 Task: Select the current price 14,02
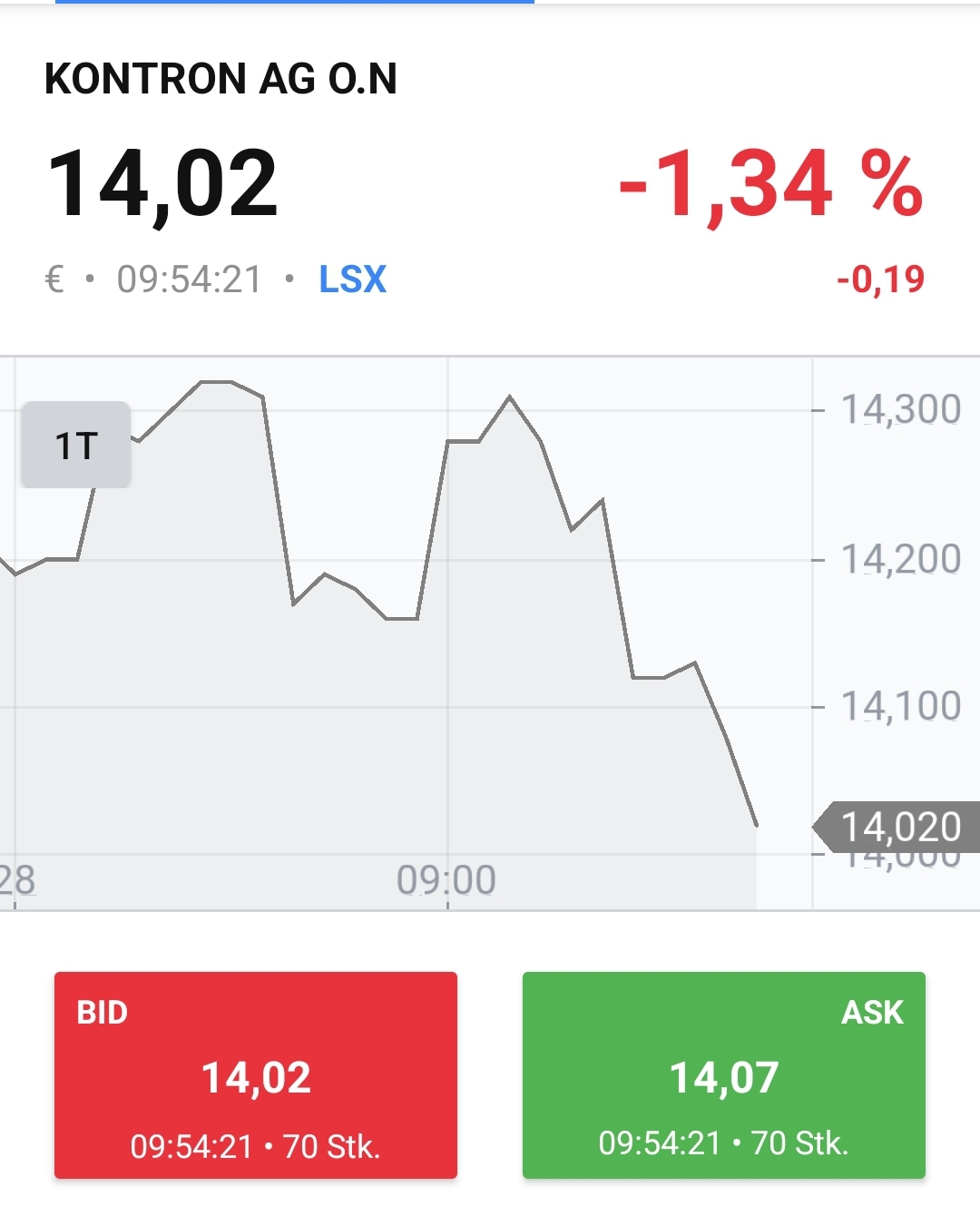point(163,181)
